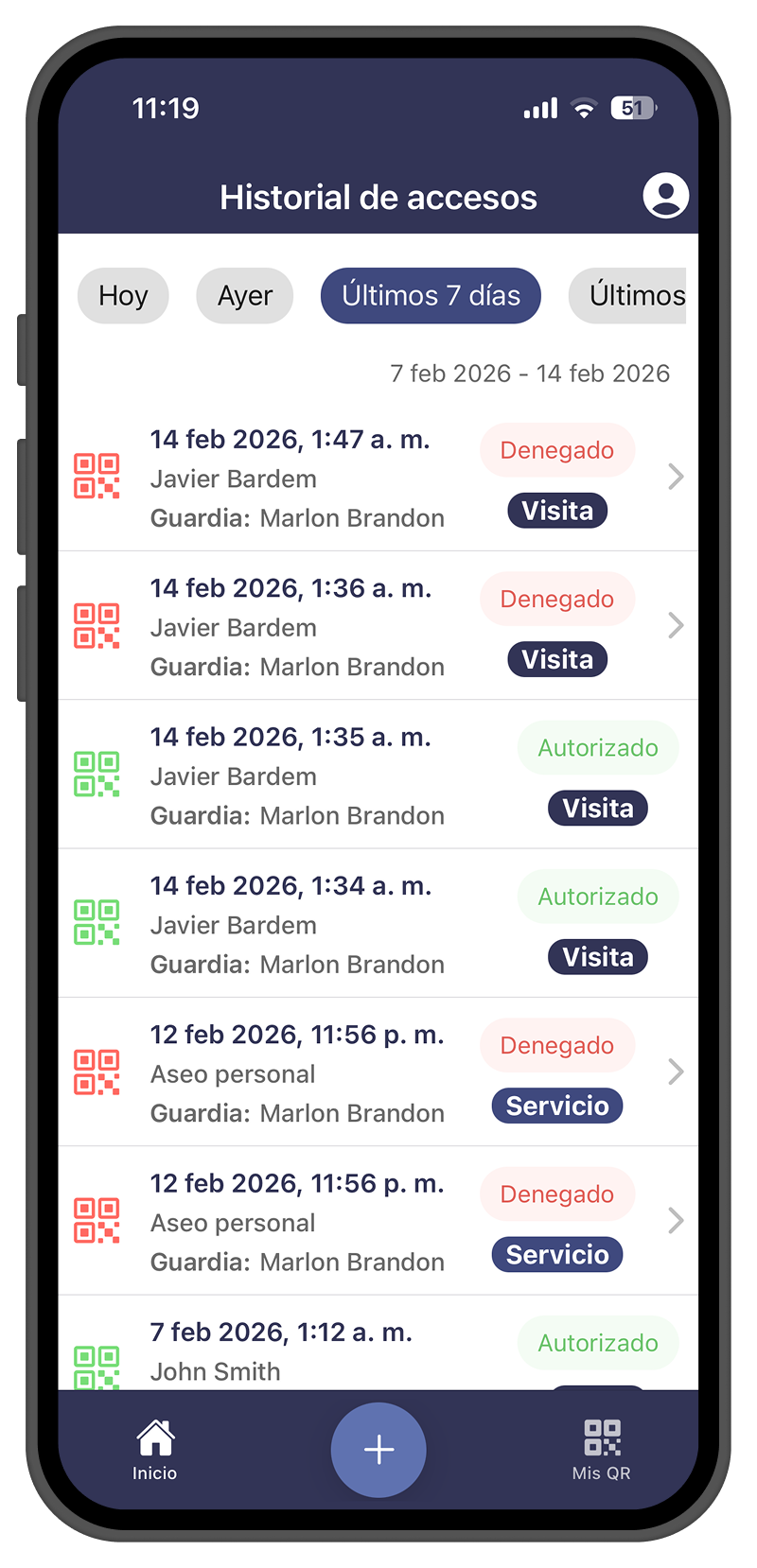This screenshot has height=1568, width=757.
Task: Select the Inicio home icon
Action: pos(154,1436)
